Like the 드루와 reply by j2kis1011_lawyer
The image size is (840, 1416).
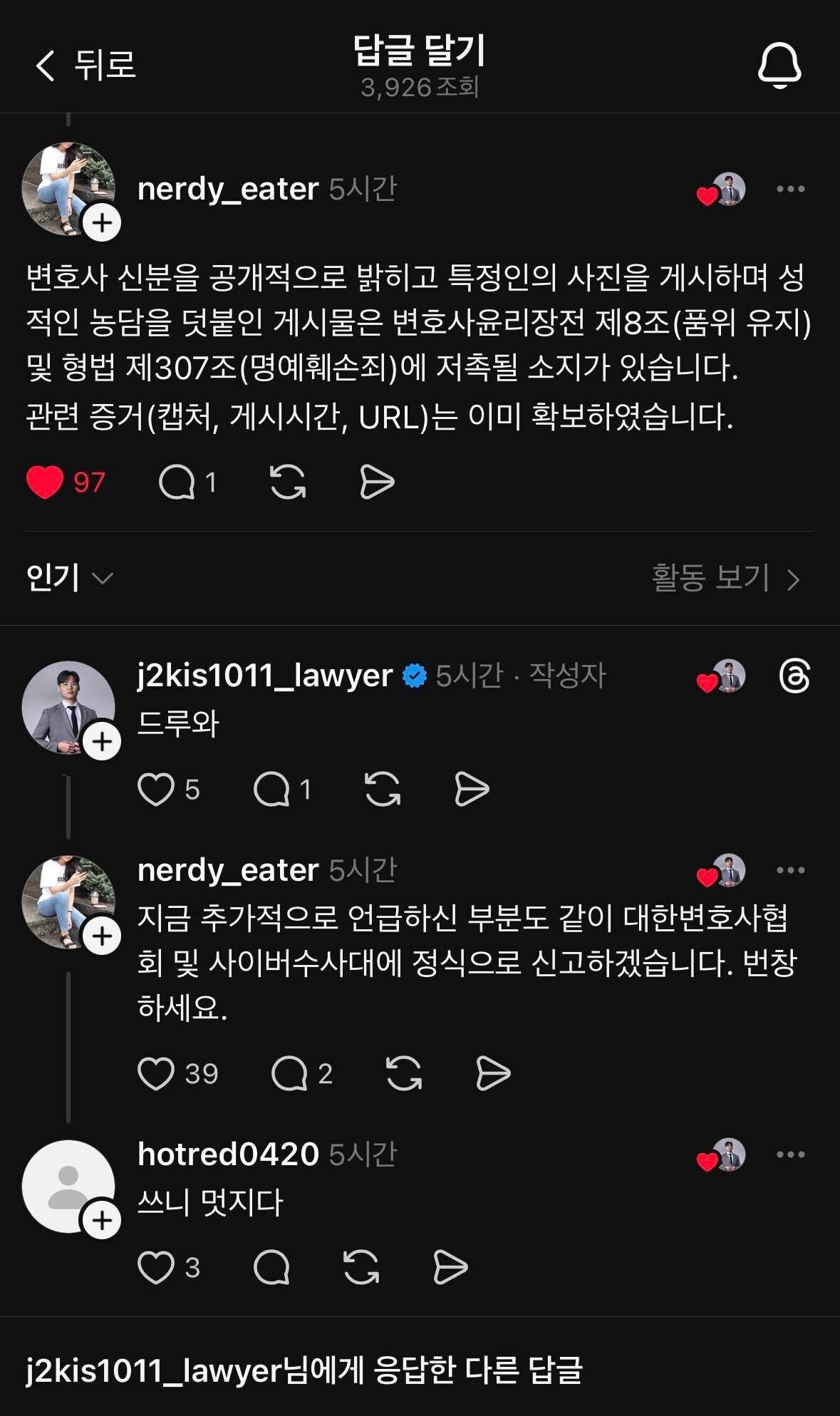(x=158, y=790)
